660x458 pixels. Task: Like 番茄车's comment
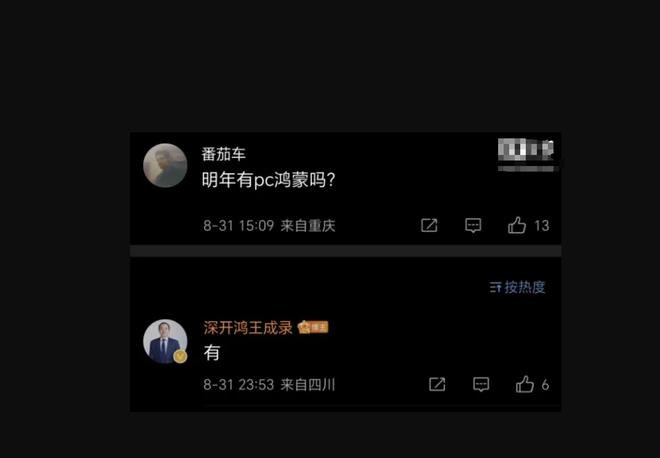coord(517,226)
